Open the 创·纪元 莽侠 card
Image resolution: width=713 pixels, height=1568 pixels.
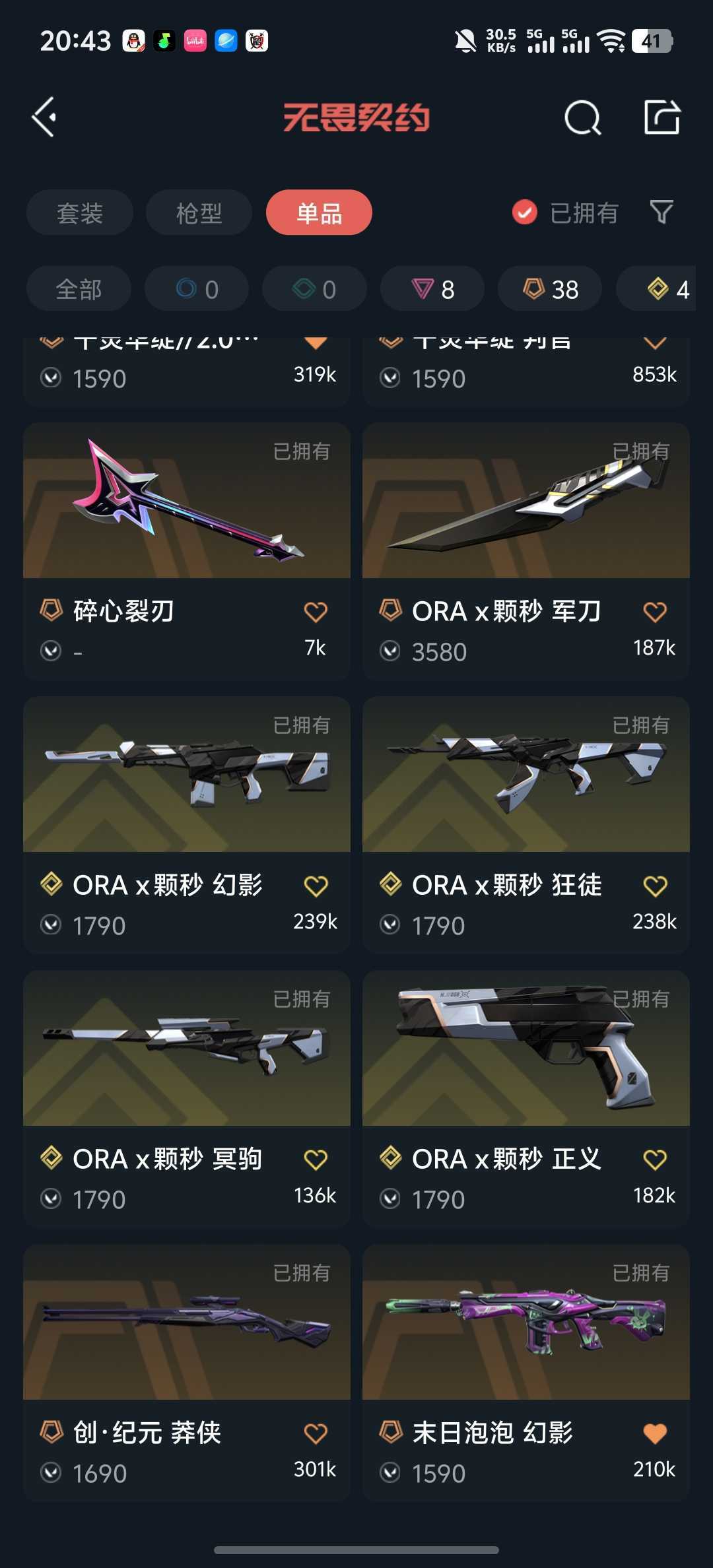(187, 1373)
